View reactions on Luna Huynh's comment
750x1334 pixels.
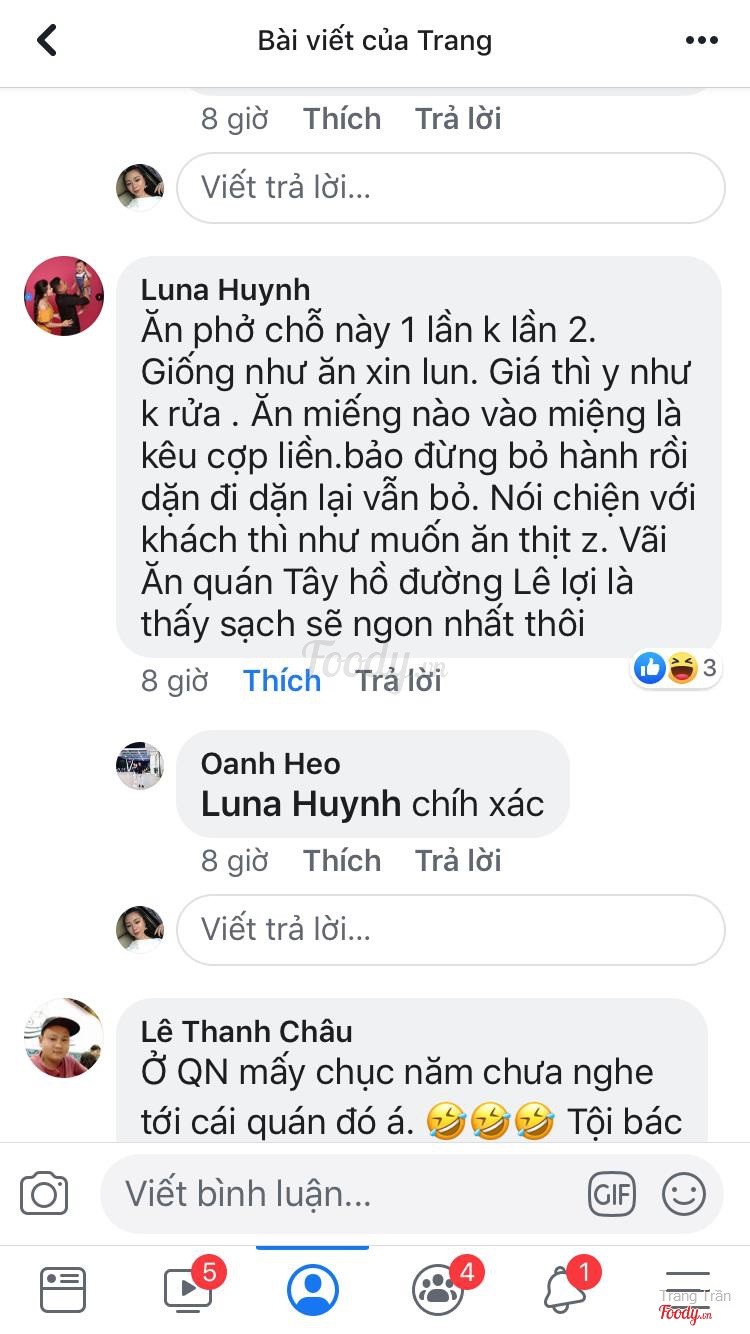[678, 668]
